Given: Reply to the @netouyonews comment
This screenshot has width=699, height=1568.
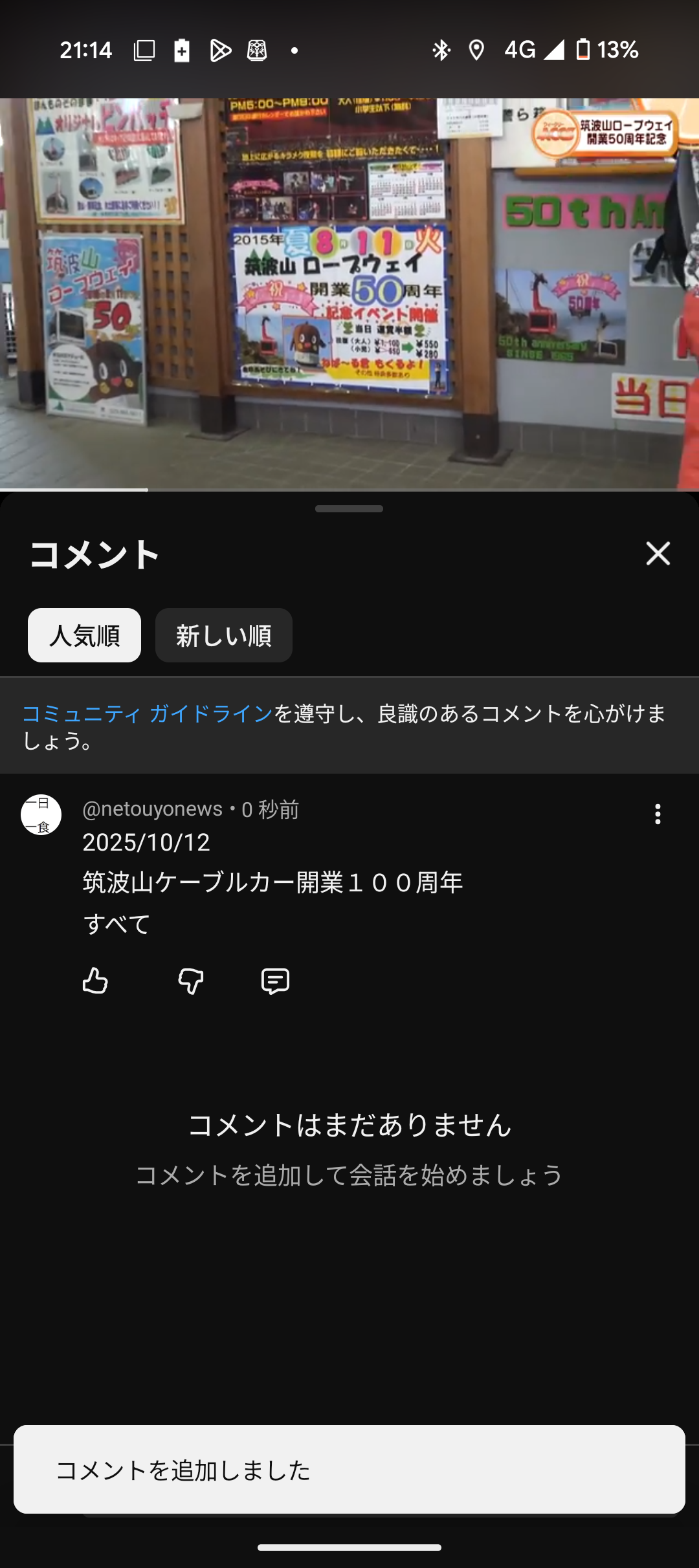Looking at the screenshot, I should [275, 981].
